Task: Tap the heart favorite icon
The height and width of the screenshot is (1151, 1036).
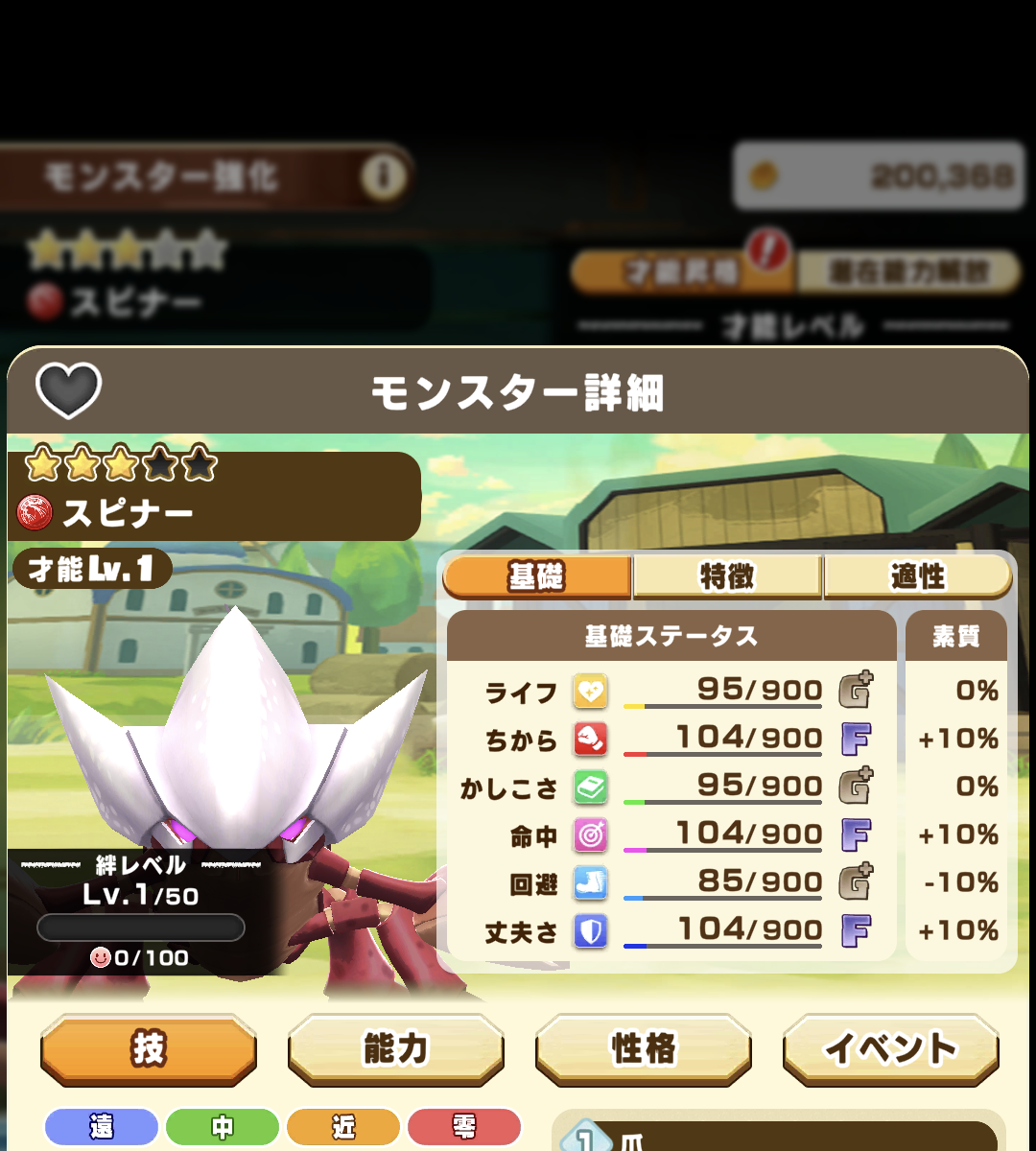Action: pyautogui.click(x=68, y=390)
